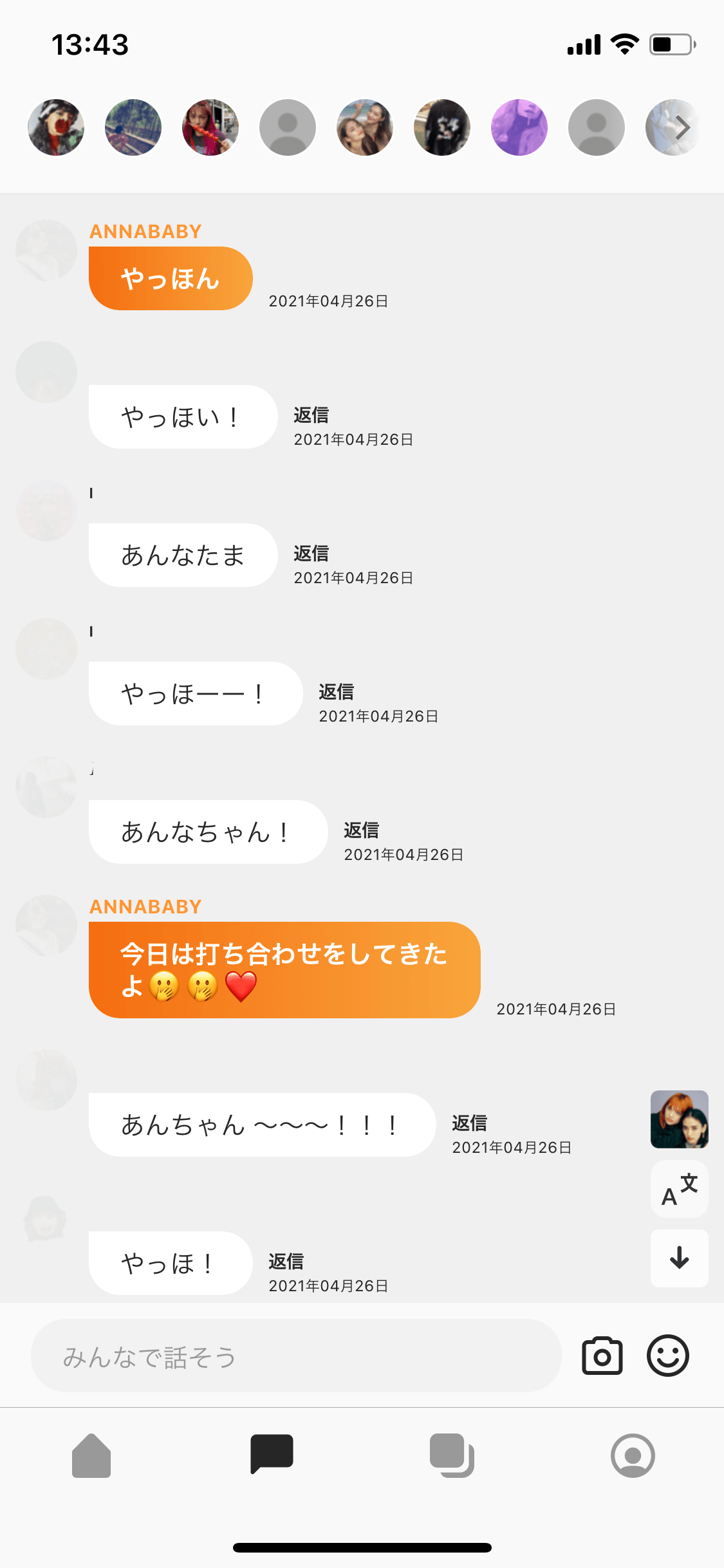This screenshot has height=1568, width=724.
Task: Expand member list with right chevron
Action: tap(682, 127)
